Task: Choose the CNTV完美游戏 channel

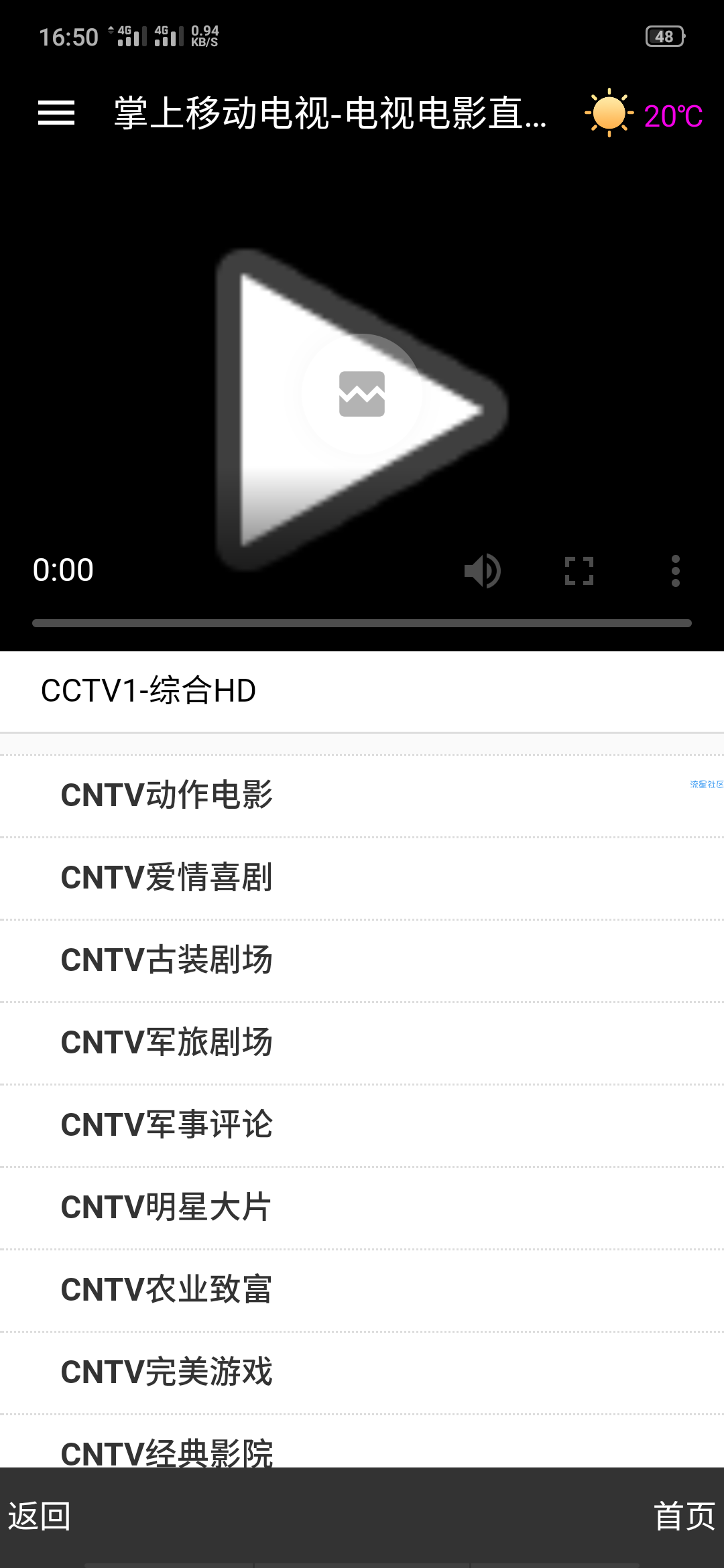Action: (362, 1372)
